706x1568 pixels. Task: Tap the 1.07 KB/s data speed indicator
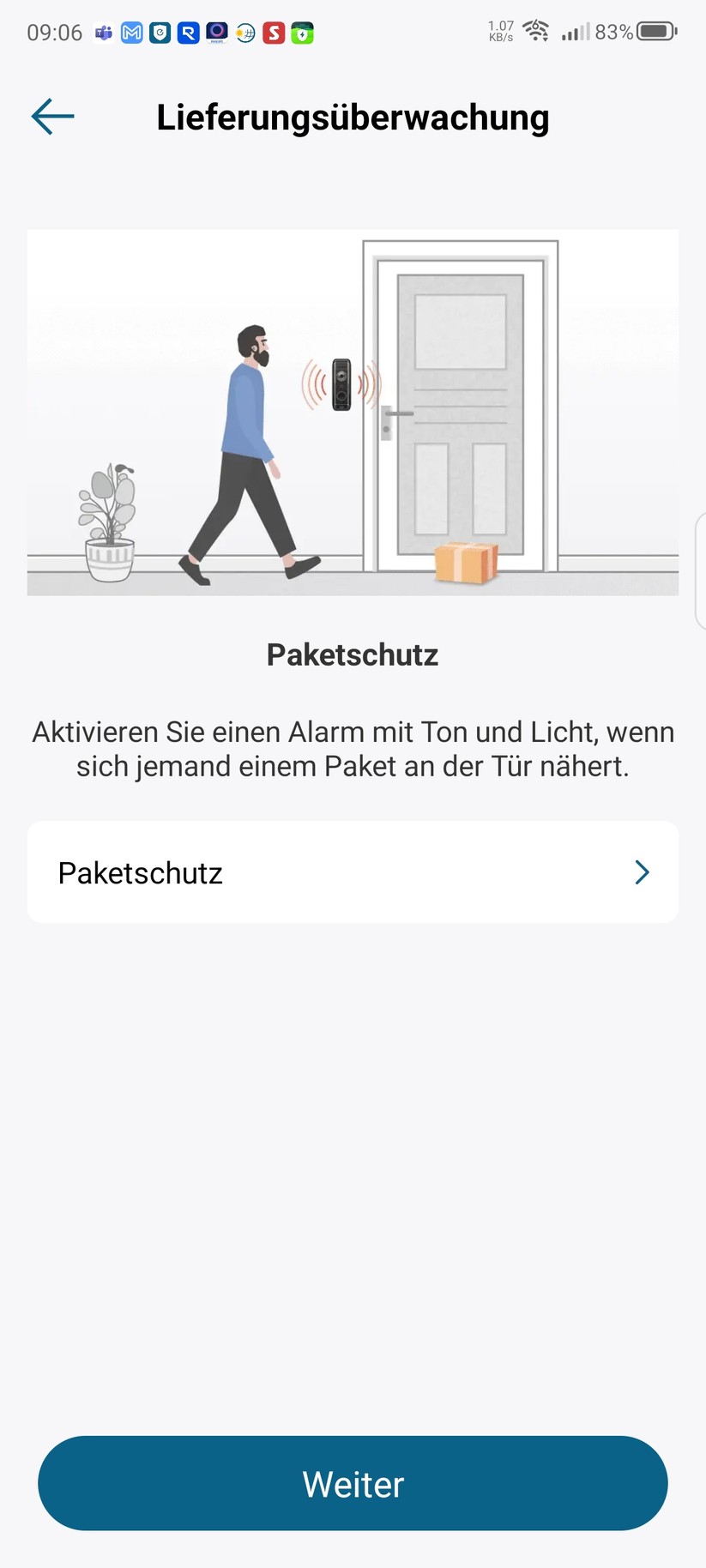tap(498, 32)
